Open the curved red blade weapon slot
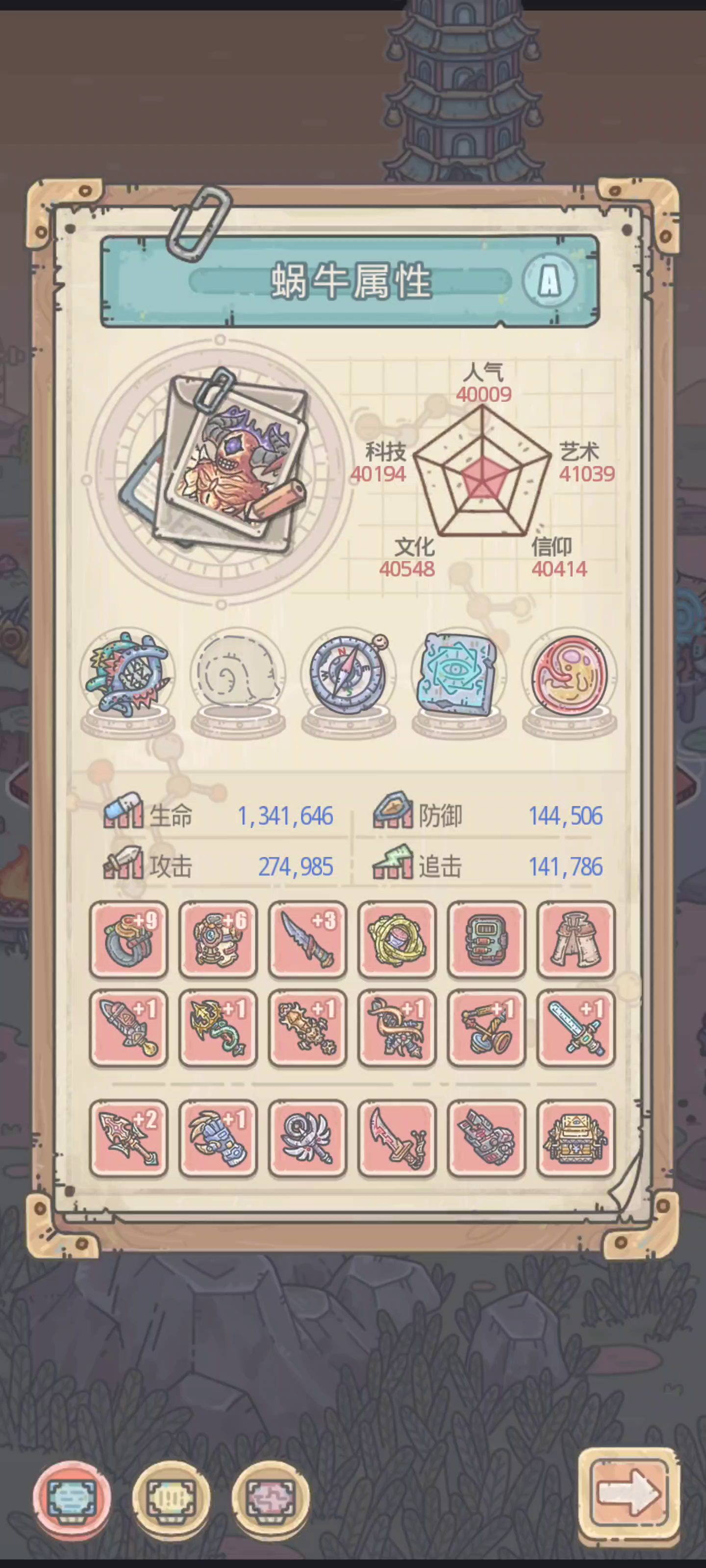 (397, 1138)
